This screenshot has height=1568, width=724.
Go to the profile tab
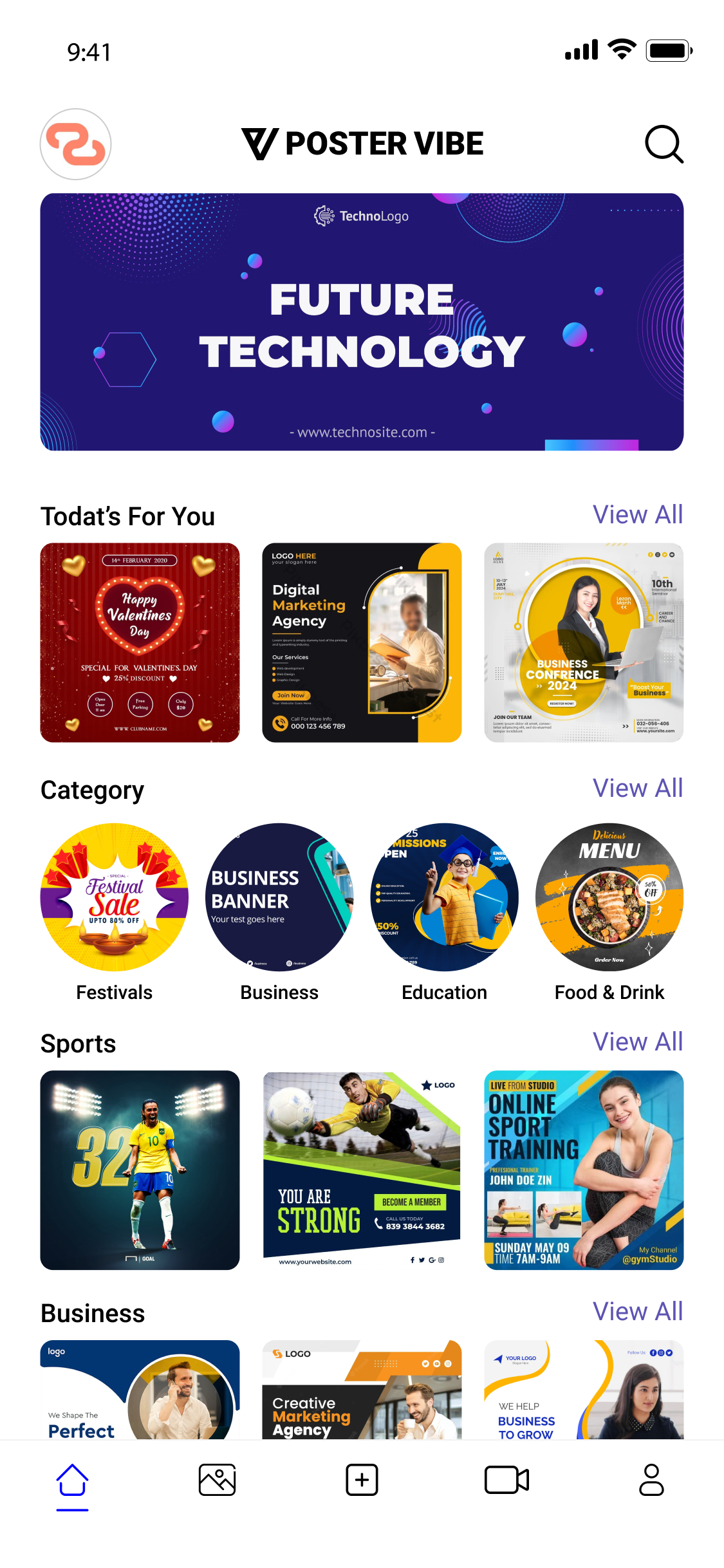tap(651, 1480)
